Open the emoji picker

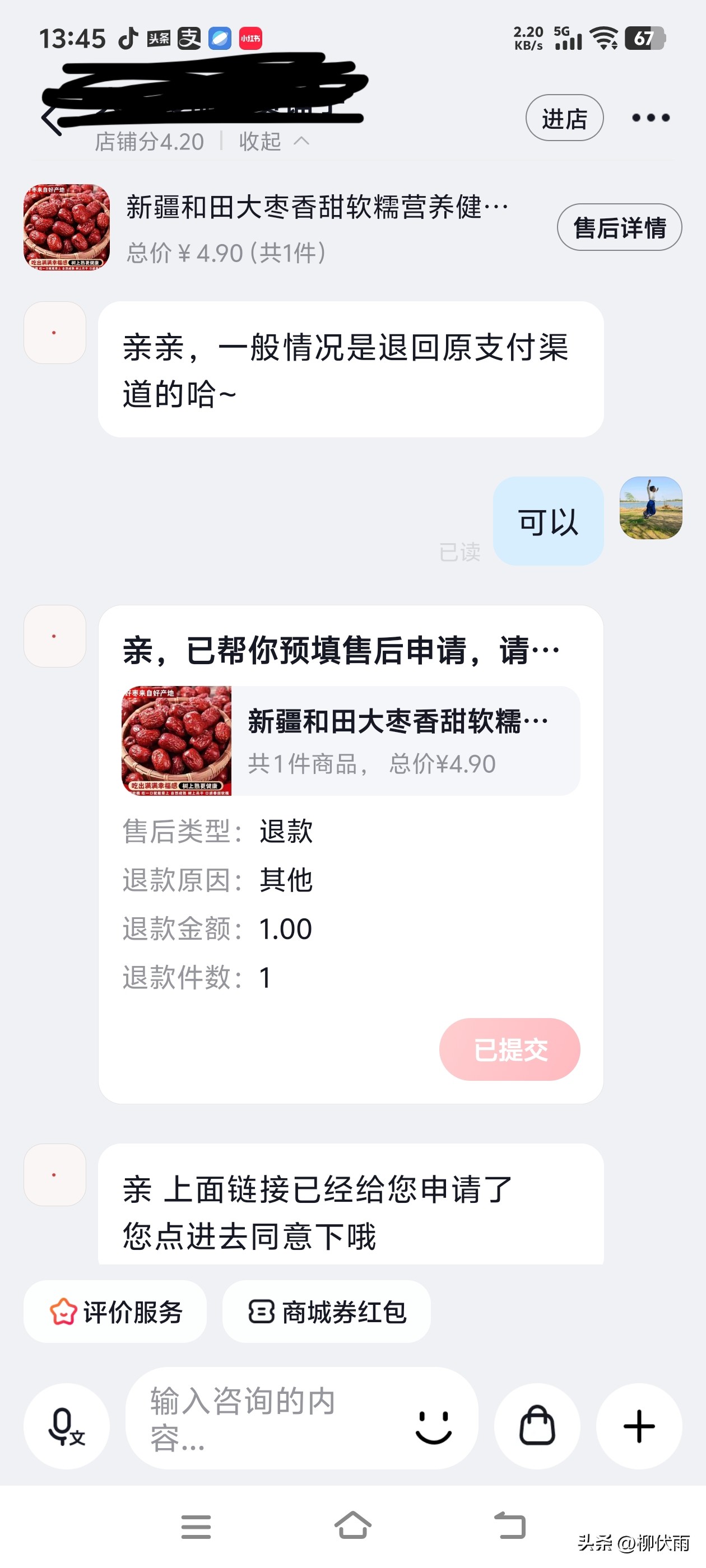tap(433, 1426)
